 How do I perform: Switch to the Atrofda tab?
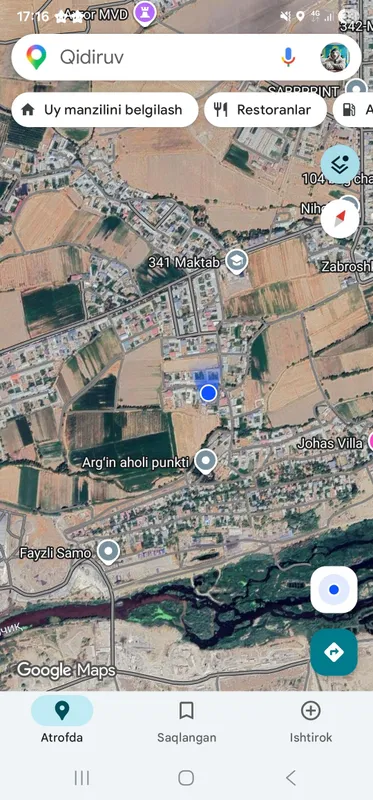(62, 719)
